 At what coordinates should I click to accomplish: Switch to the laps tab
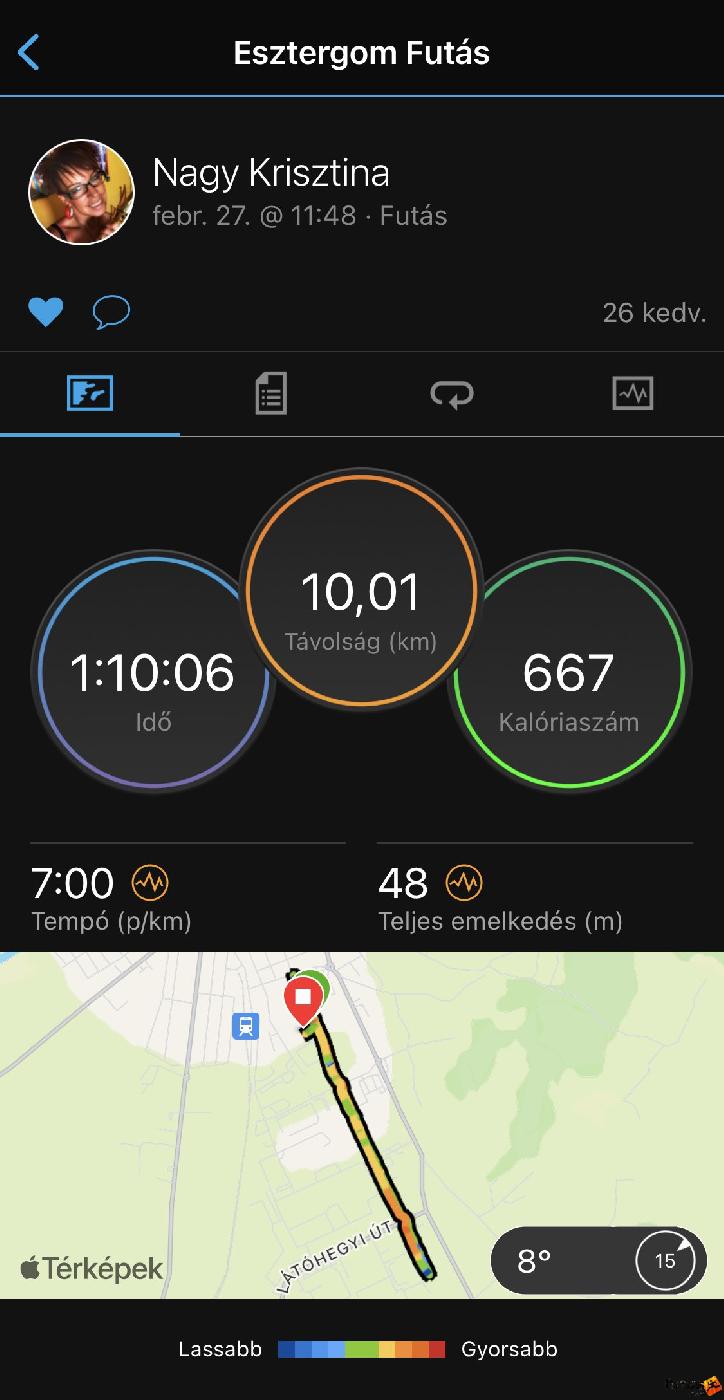click(452, 393)
